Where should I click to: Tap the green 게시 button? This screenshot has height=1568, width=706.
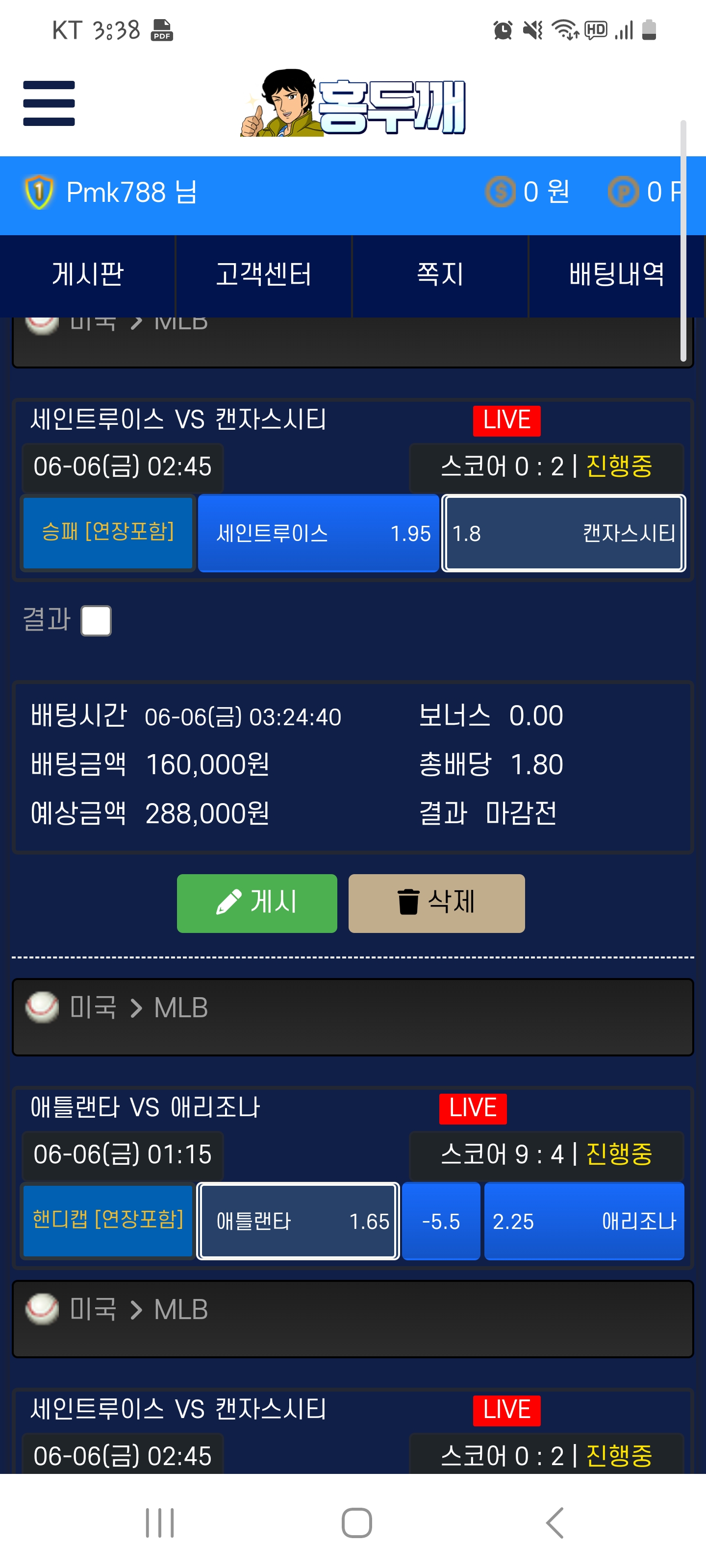pos(256,903)
